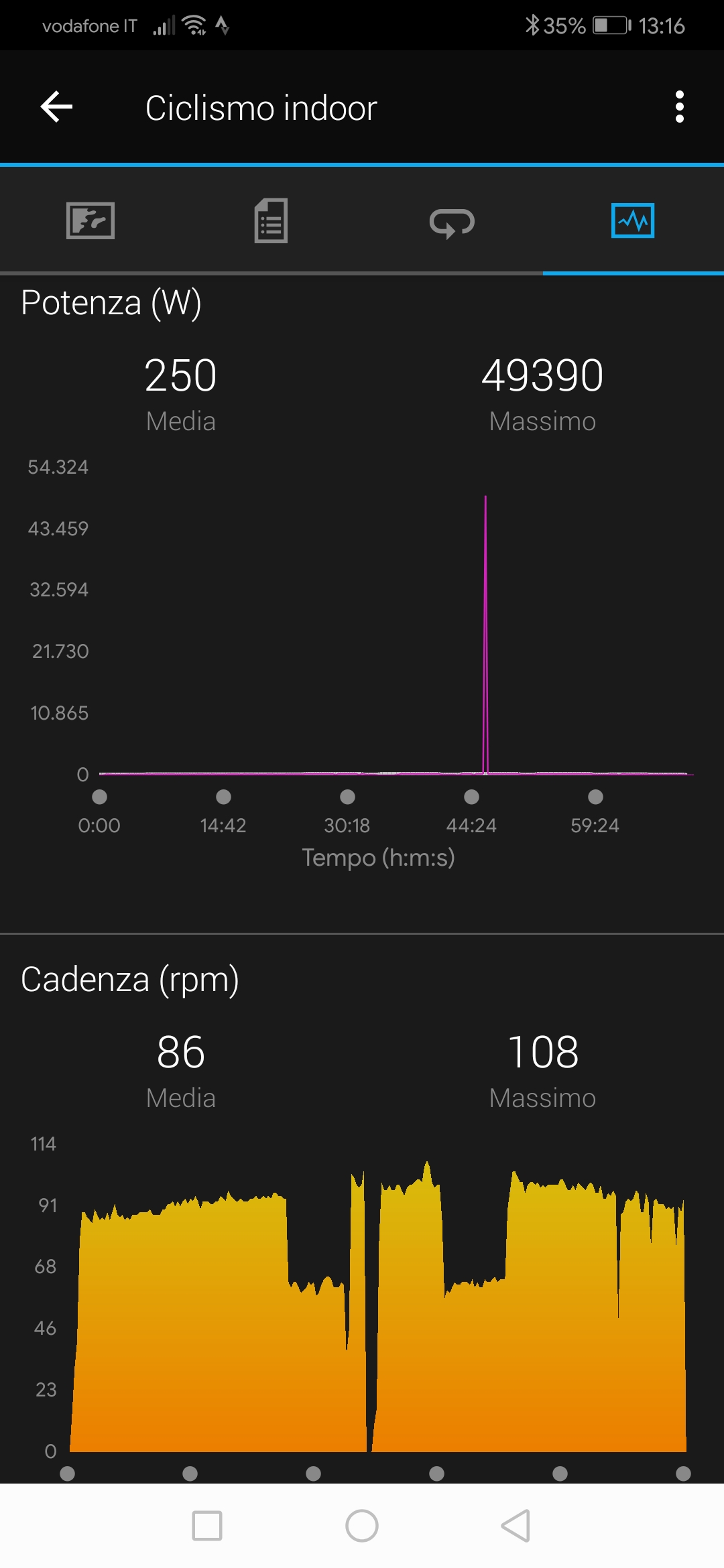Tap the timeline marker at 44:24

pyautogui.click(x=470, y=797)
